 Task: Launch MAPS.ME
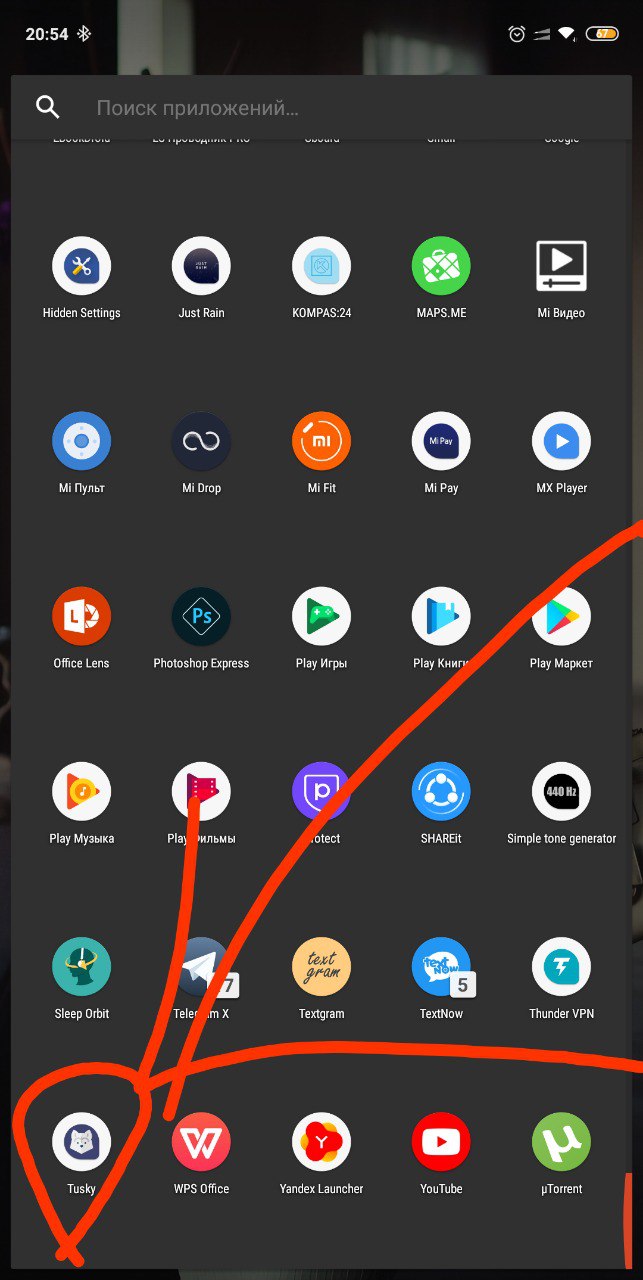coord(441,267)
